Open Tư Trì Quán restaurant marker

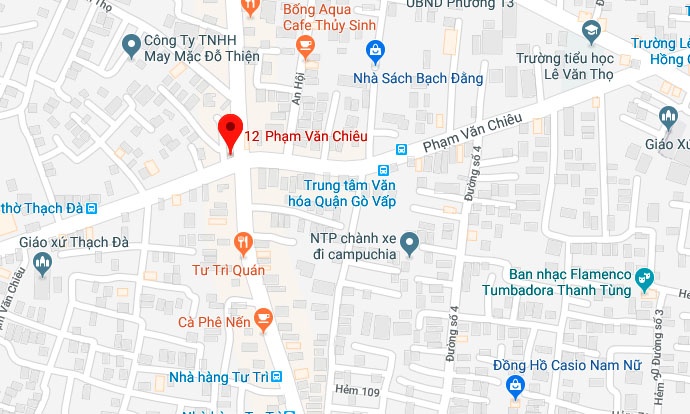[242, 241]
